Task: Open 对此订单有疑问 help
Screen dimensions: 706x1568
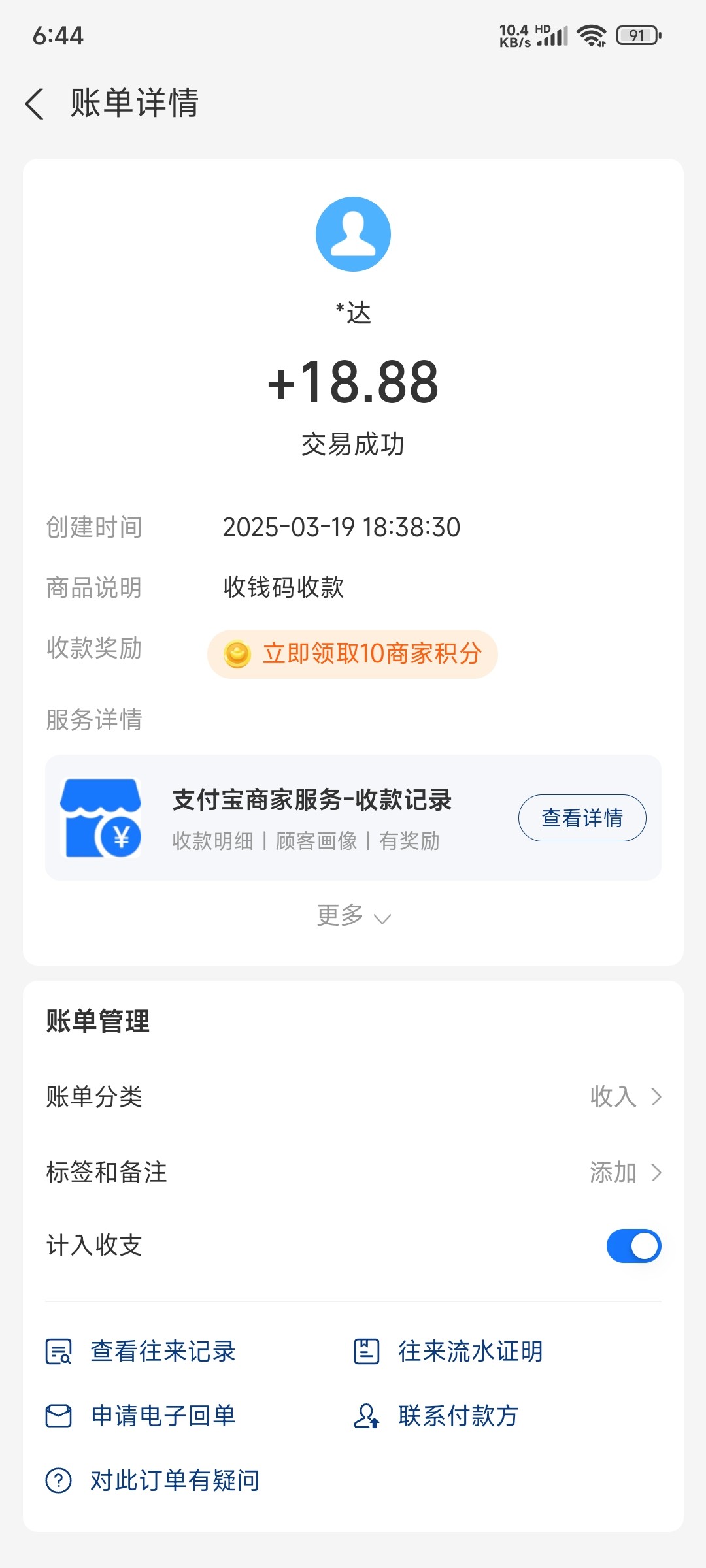Action: [x=152, y=1480]
